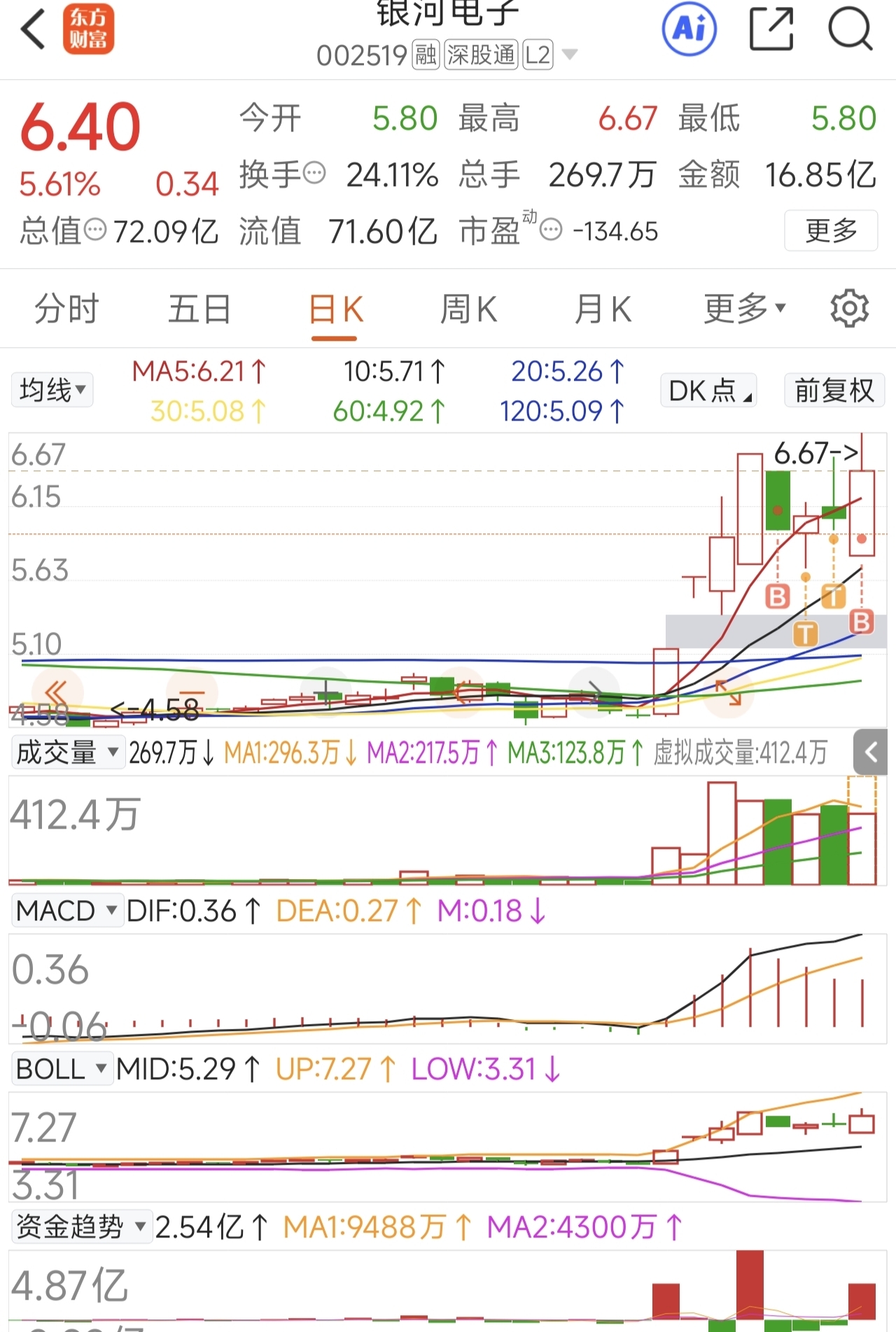Change the BOLL indicator dropdown
896x1332 pixels.
pyautogui.click(x=62, y=1069)
